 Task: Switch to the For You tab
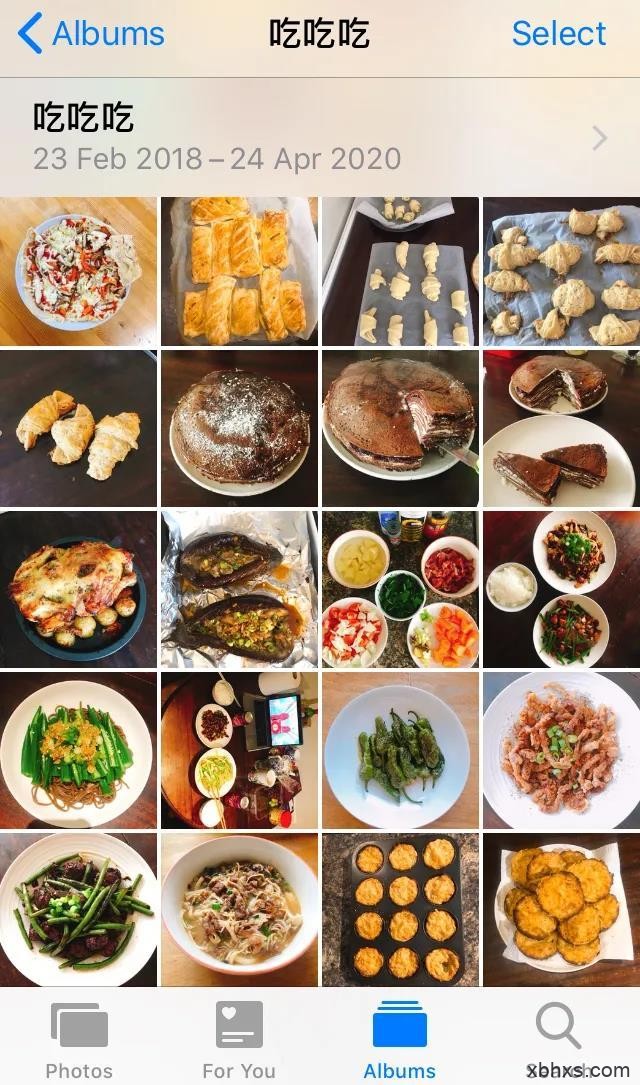(x=239, y=1040)
